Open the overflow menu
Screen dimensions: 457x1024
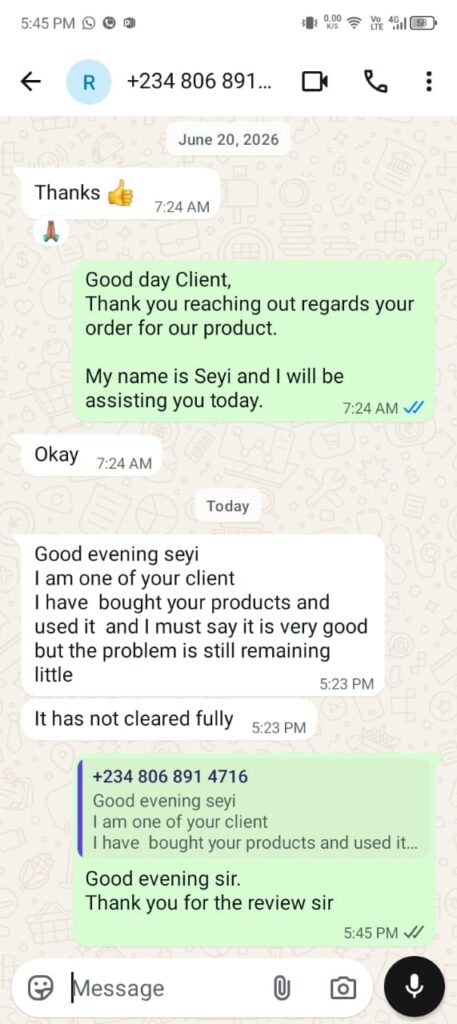point(428,82)
